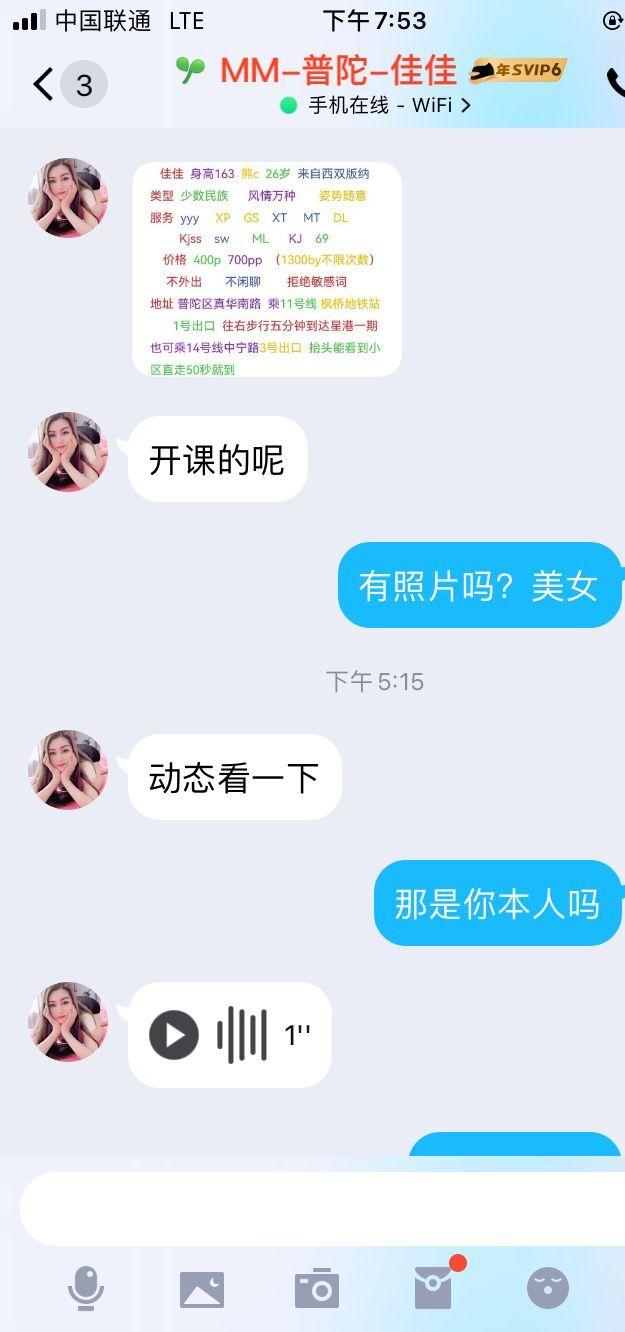Image resolution: width=625 pixels, height=1332 pixels.
Task: Go back to the message list
Action: (44, 85)
